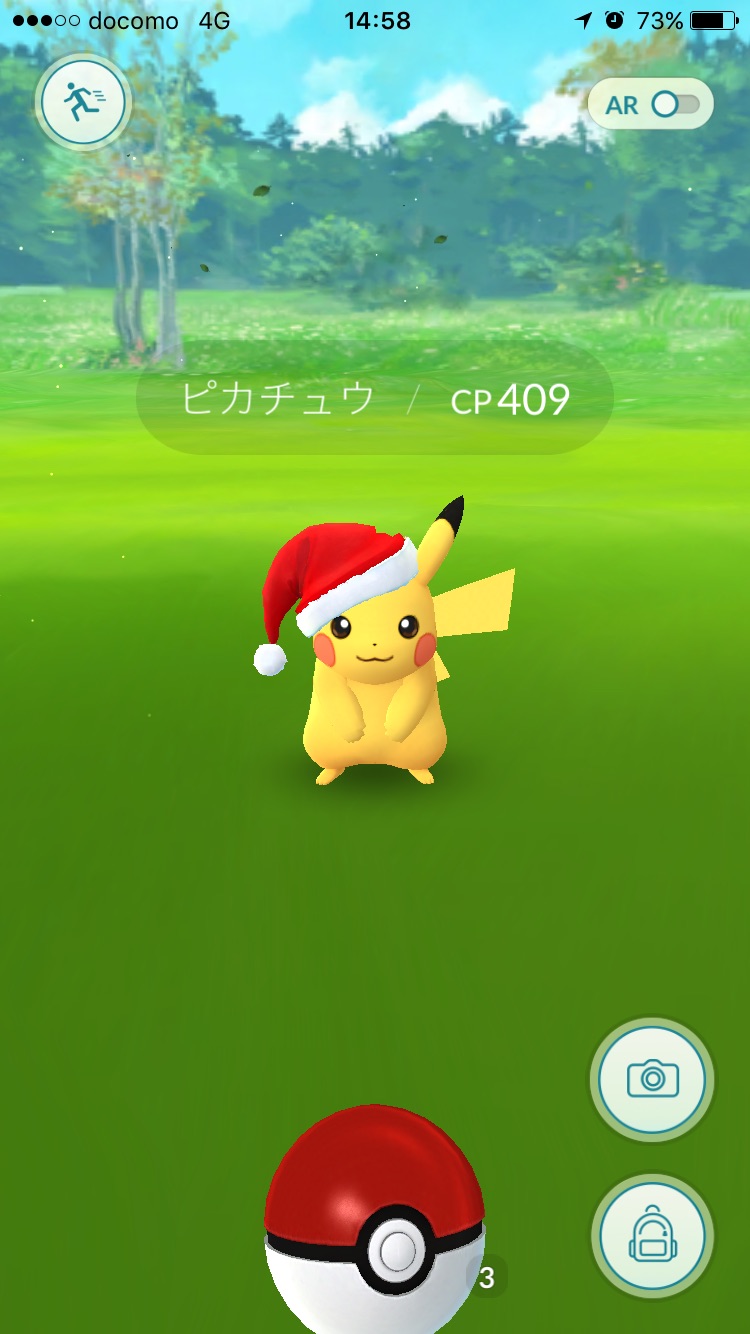
Task: Run away from the Pikachu encounter
Action: tap(81, 101)
